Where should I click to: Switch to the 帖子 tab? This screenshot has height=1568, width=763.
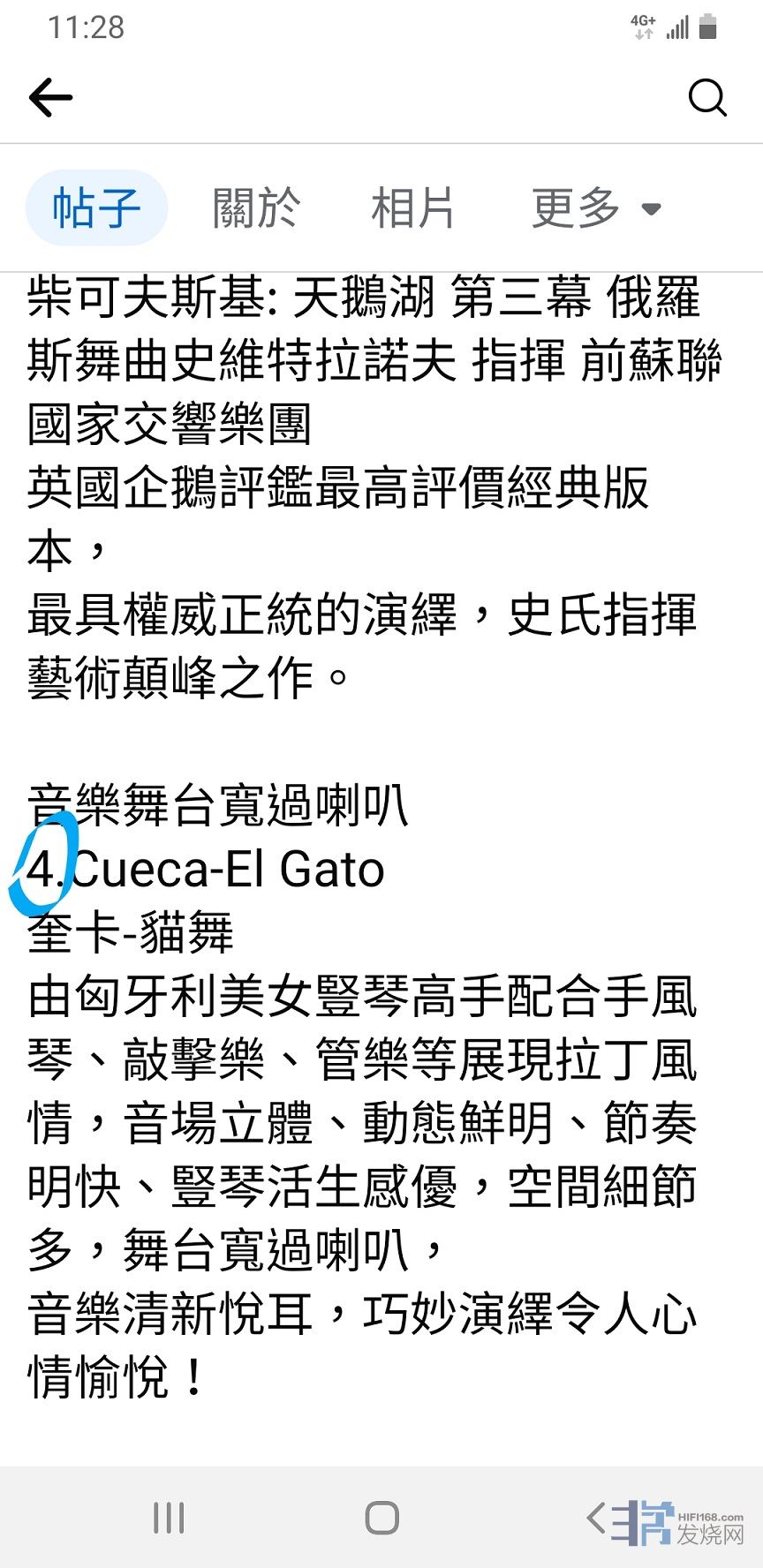96,208
